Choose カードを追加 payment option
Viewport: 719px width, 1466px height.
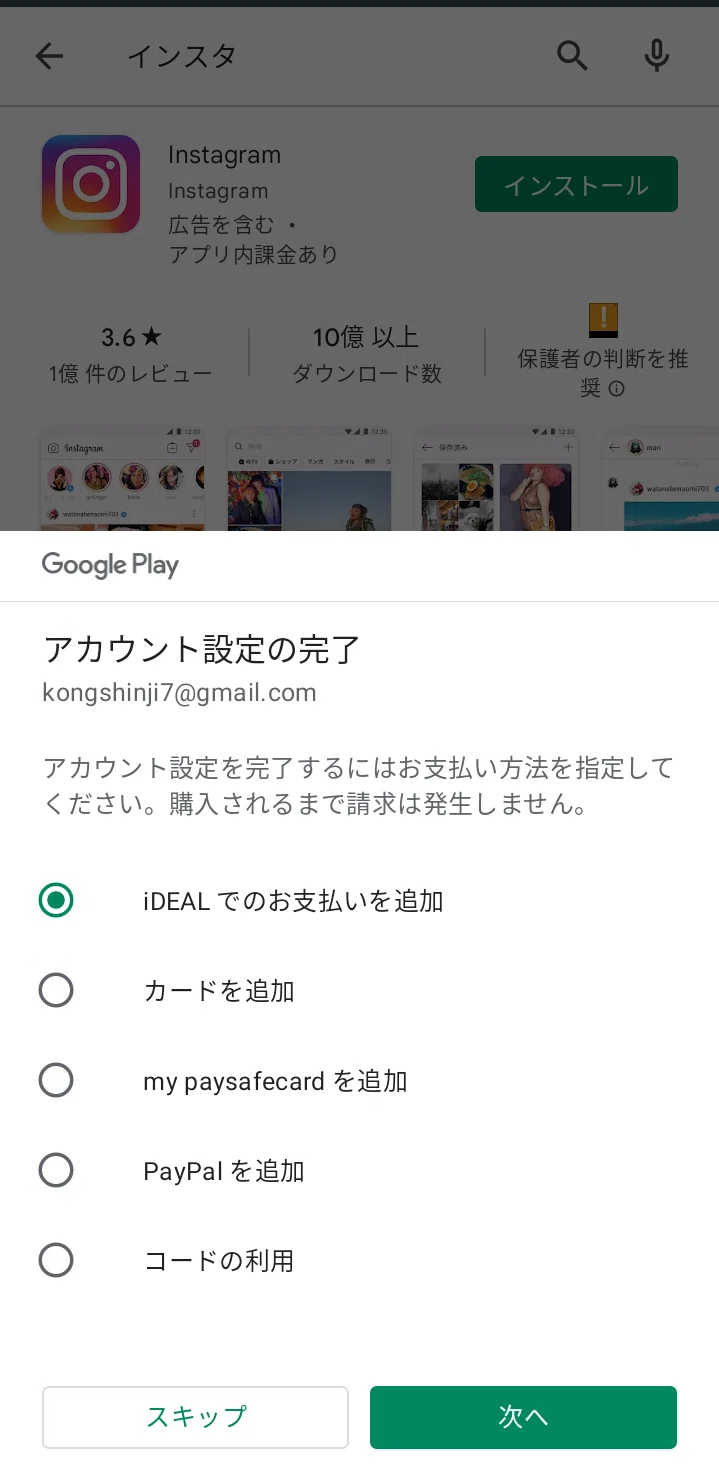click(x=359, y=991)
